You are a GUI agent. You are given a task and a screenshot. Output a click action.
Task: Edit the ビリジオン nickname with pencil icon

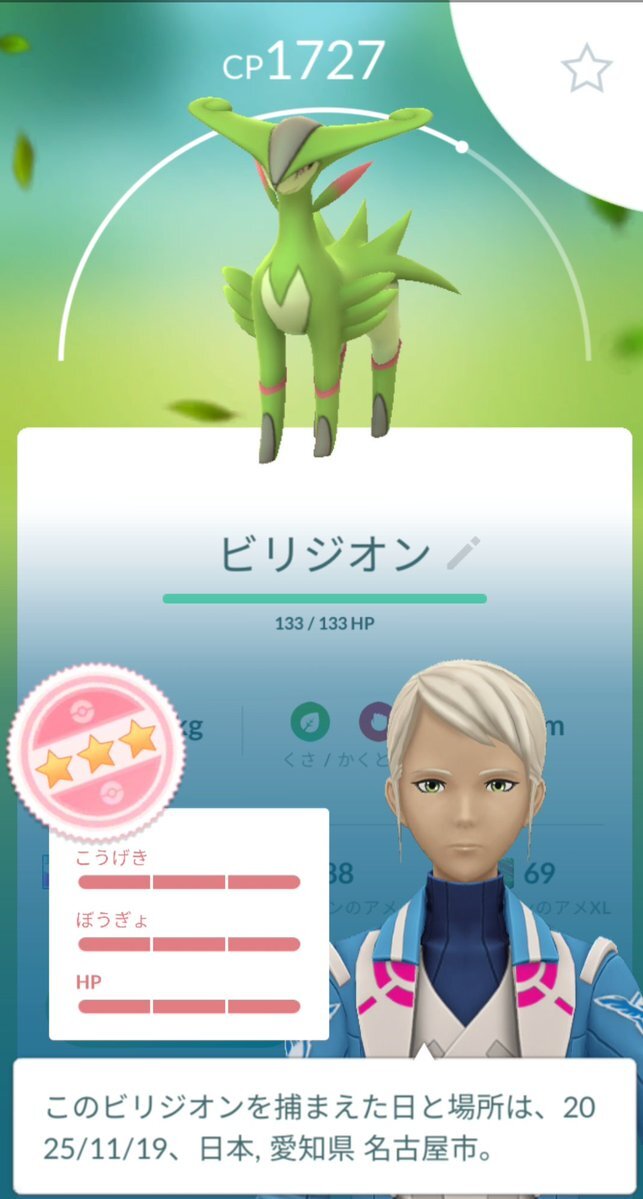pos(463,552)
